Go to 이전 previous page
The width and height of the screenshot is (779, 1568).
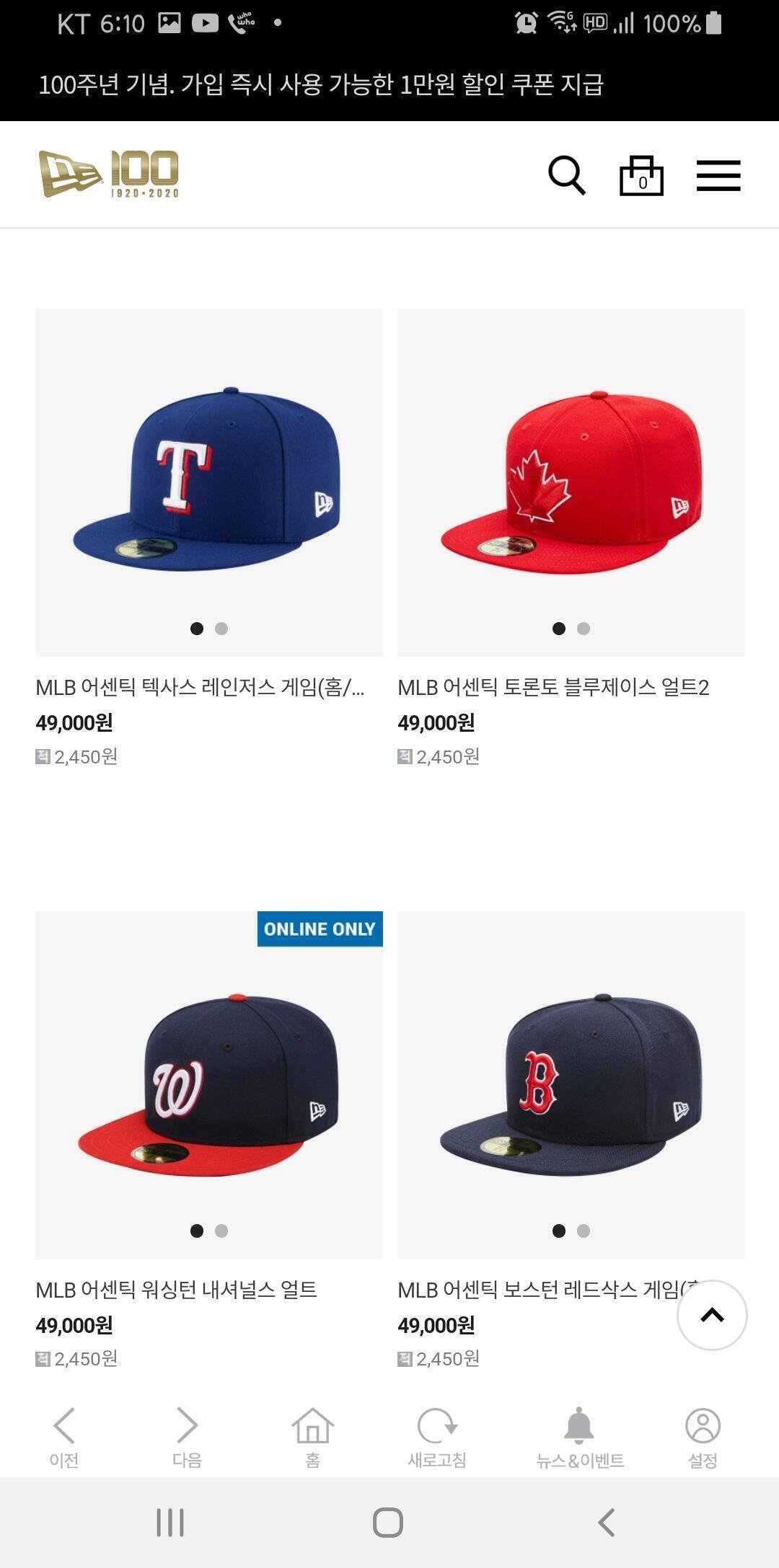[x=63, y=1436]
